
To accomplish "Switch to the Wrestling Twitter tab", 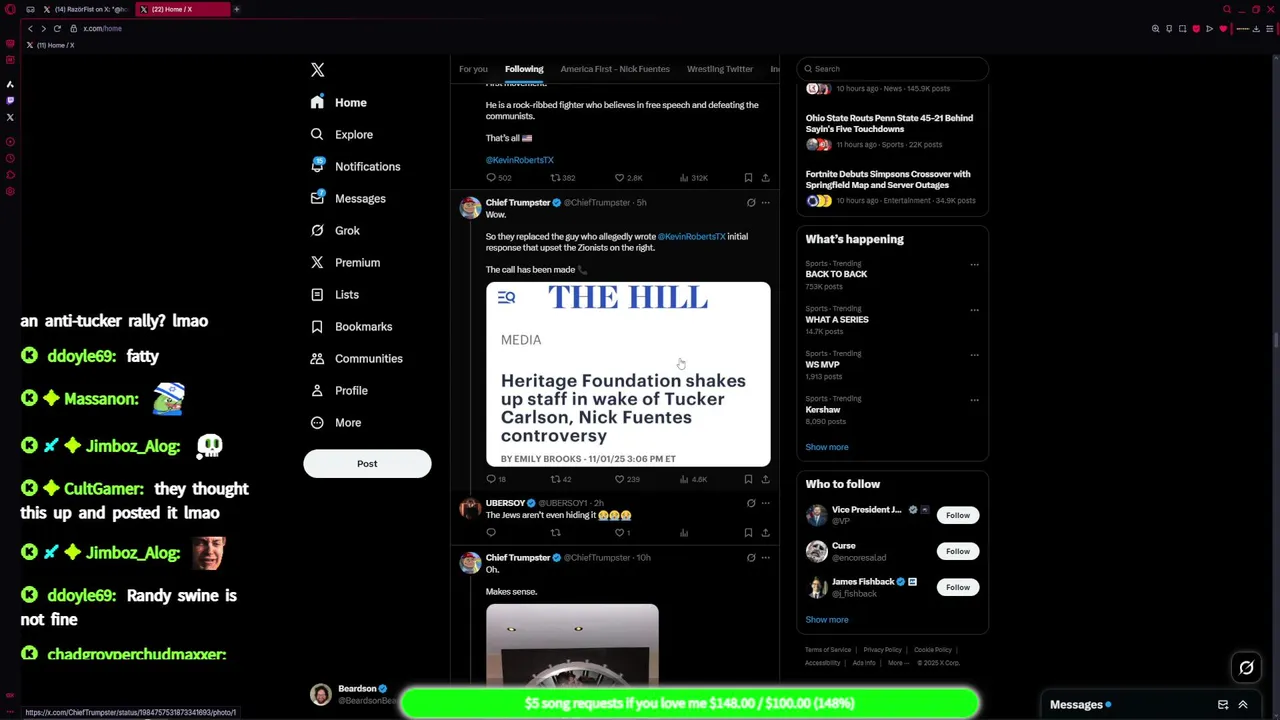I will (x=719, y=69).
